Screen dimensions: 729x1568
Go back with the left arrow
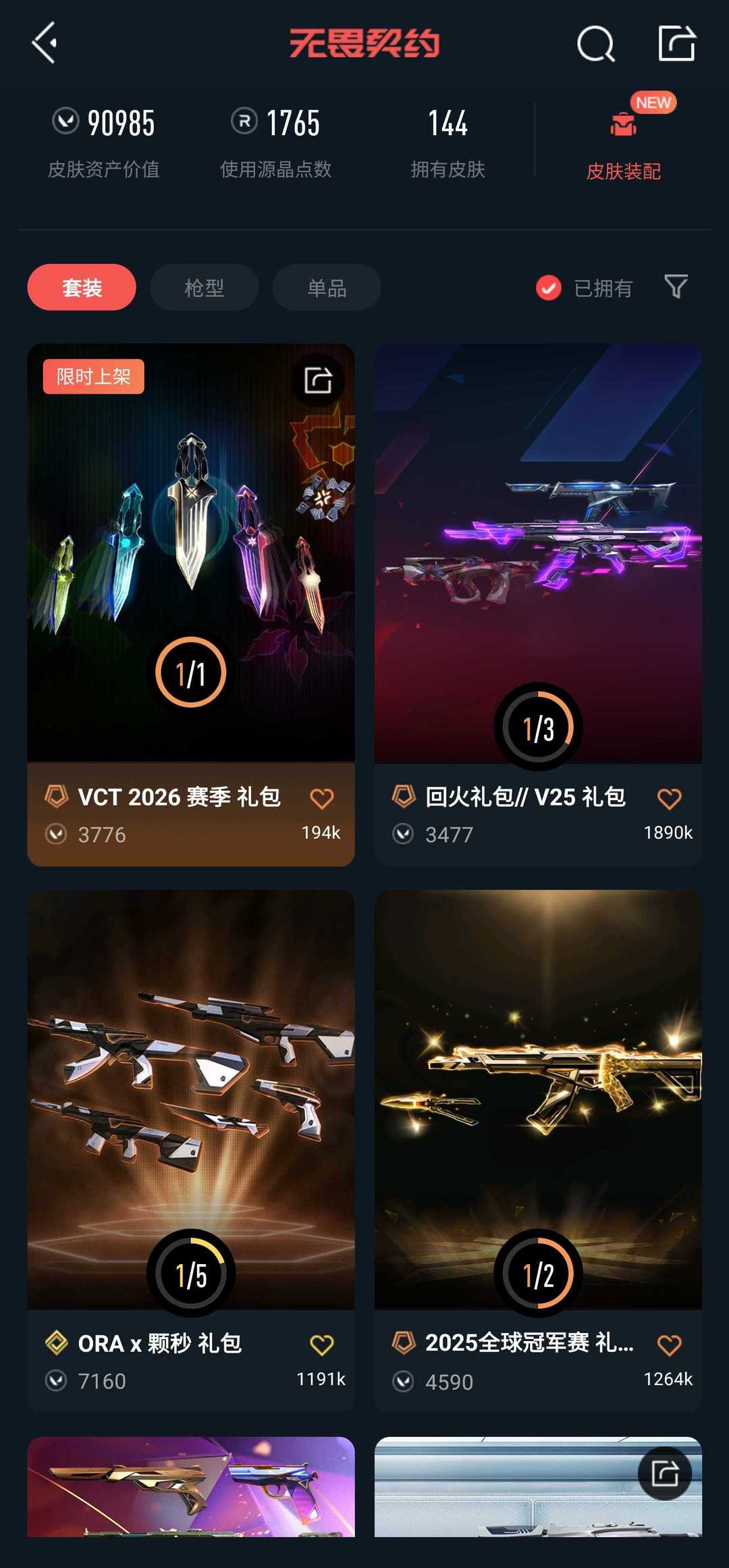pos(43,44)
